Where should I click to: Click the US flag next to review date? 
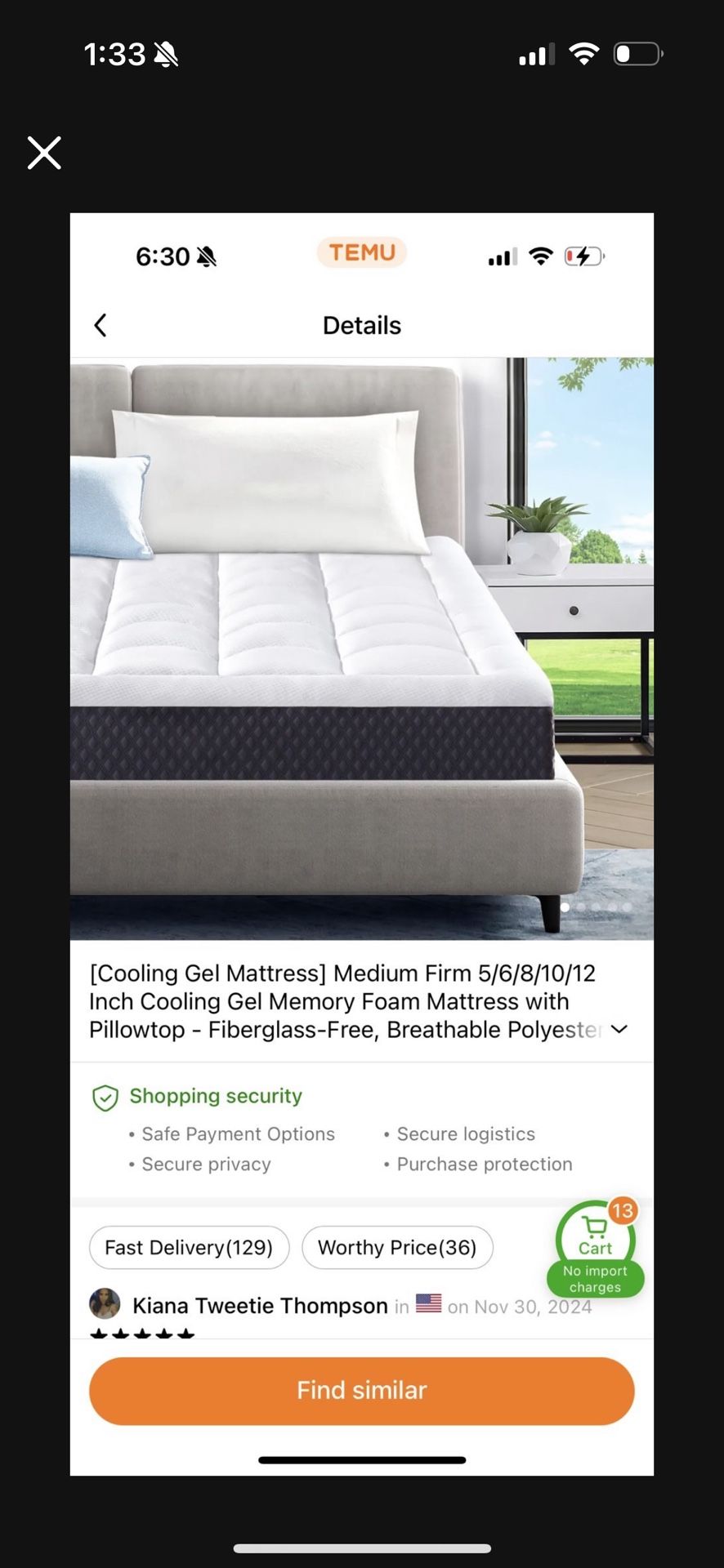coord(428,1301)
